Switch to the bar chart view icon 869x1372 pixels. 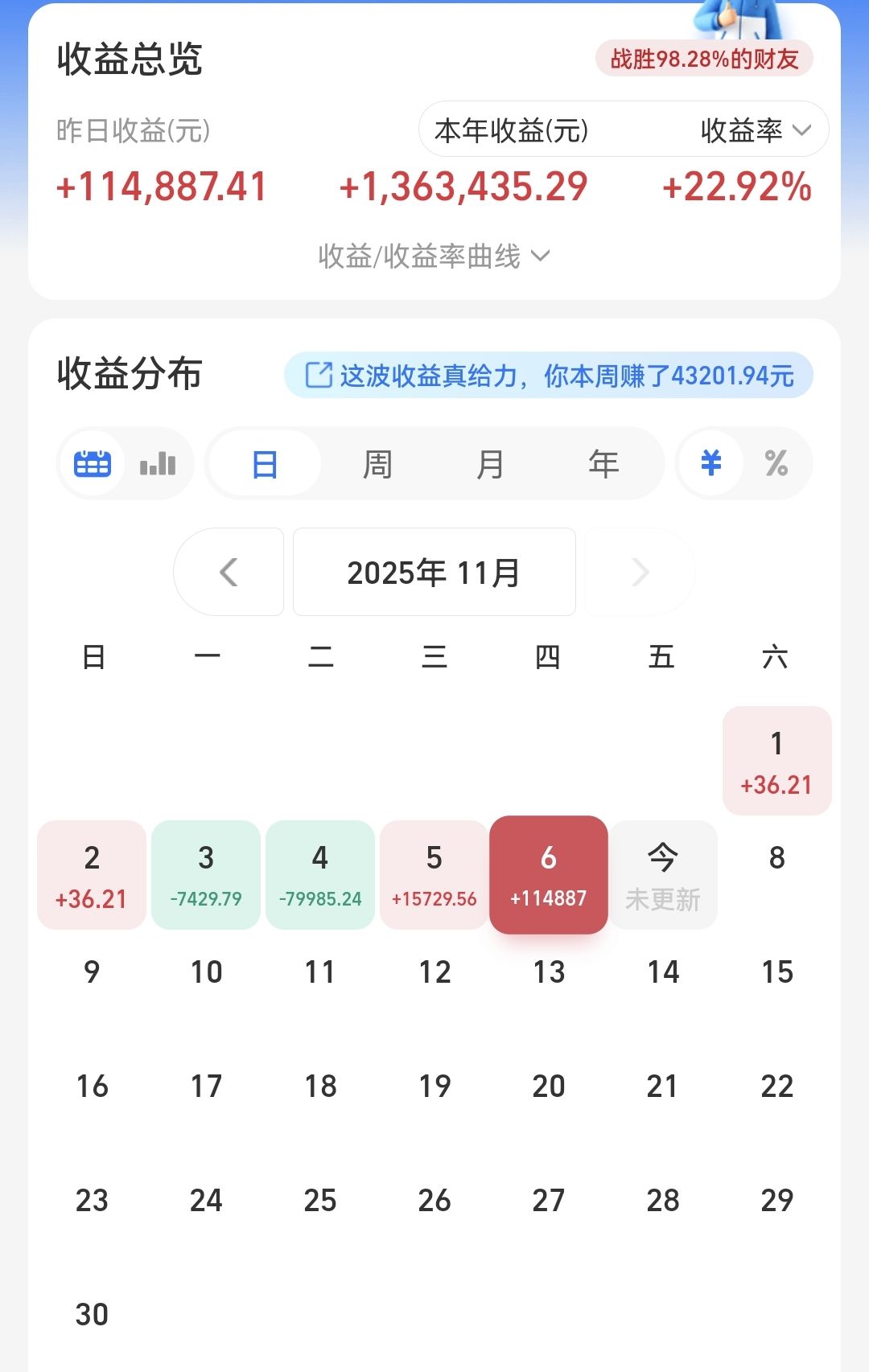[157, 463]
